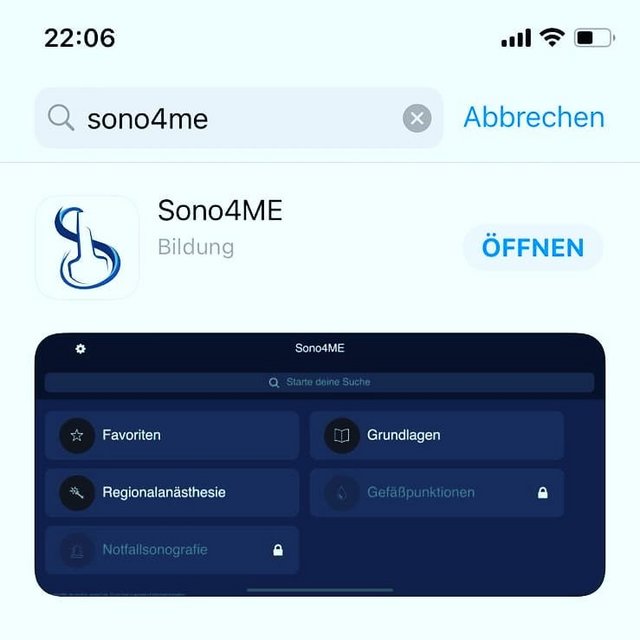
Task: View the Sono4ME preview screenshot
Action: tap(320, 464)
